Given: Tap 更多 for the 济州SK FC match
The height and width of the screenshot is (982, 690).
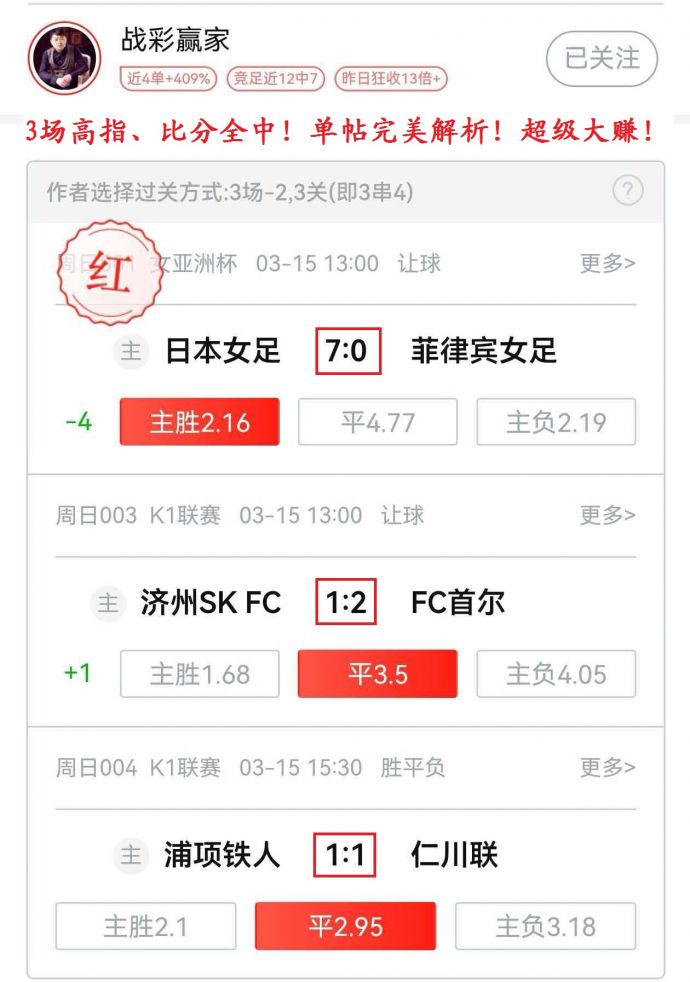Looking at the screenshot, I should pos(607,515).
